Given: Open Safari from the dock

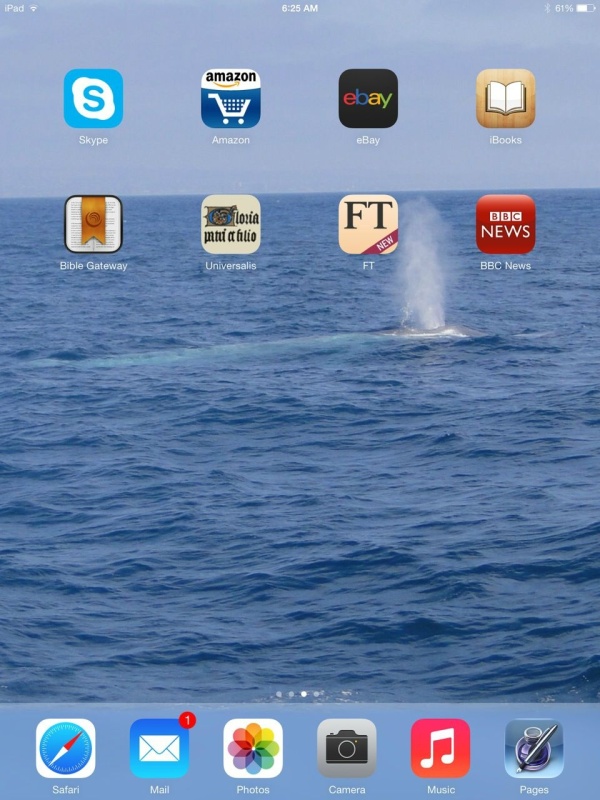Looking at the screenshot, I should 66,748.
